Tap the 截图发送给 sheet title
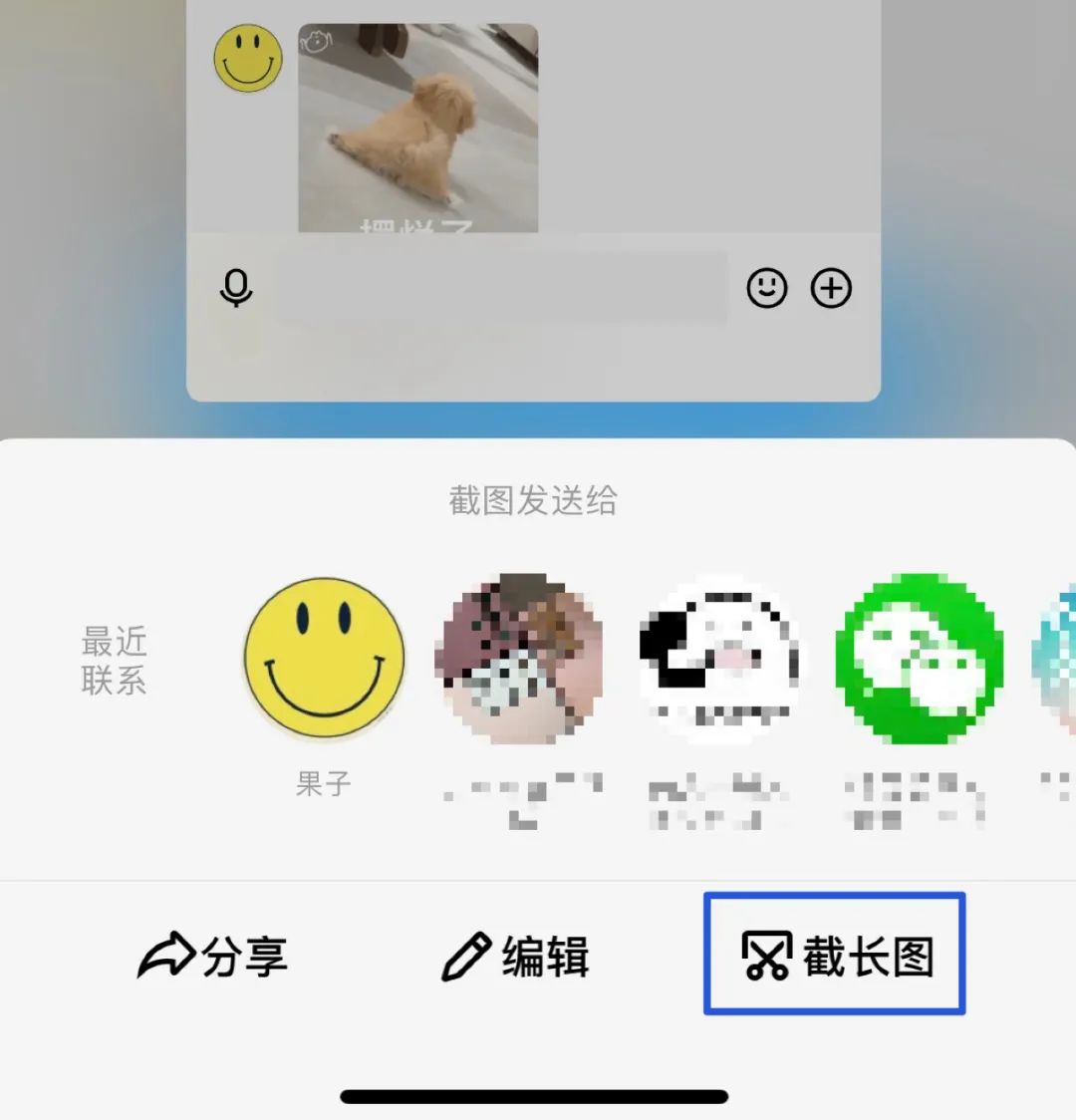This screenshot has height=1120, width=1076. pos(531,502)
